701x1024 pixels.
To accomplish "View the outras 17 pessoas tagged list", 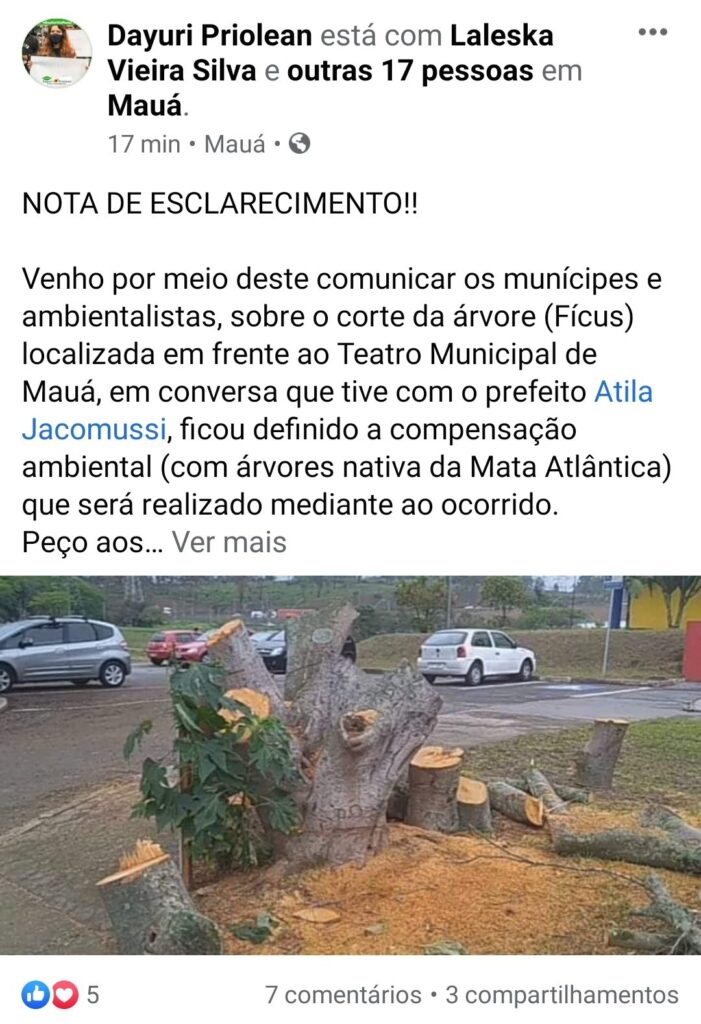I will tap(410, 72).
